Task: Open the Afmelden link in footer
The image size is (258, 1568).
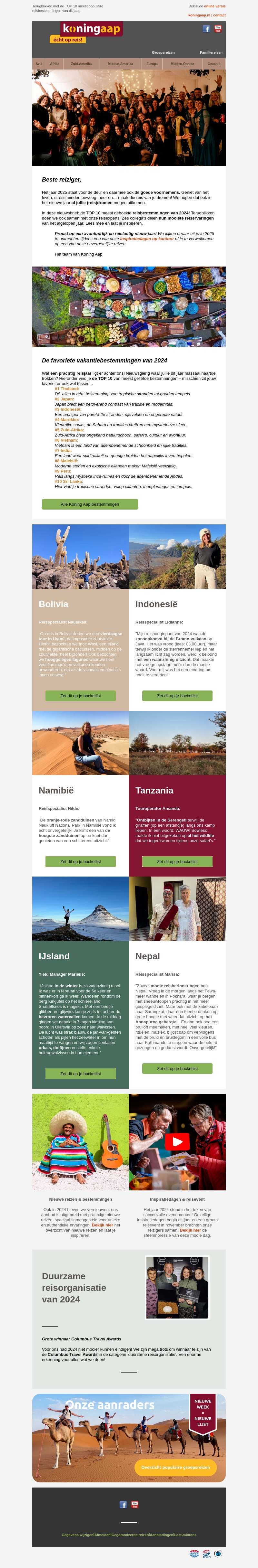Action: 102,1535
